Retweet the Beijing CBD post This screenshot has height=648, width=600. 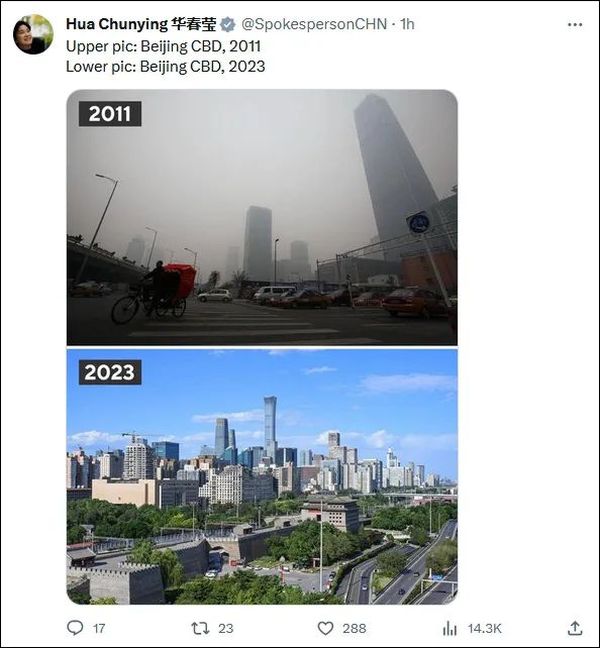pyautogui.click(x=200, y=628)
